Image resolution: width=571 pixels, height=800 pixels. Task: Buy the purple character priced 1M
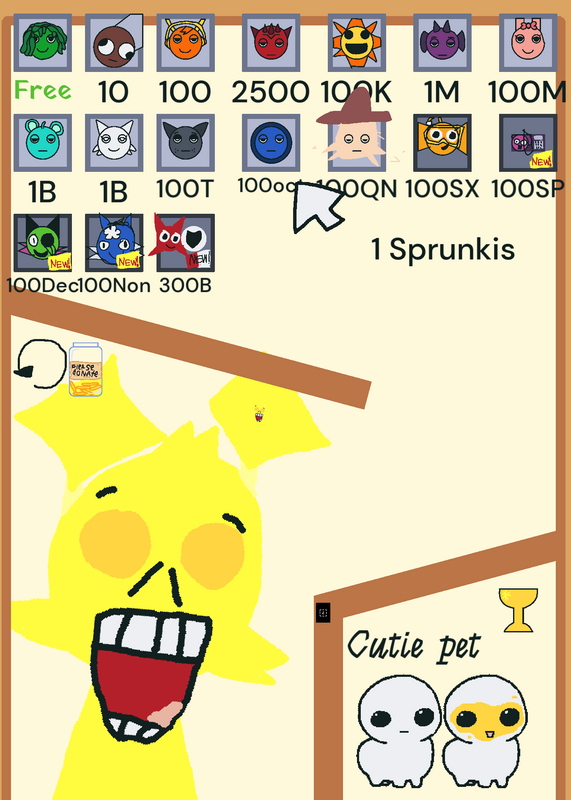coord(442,43)
